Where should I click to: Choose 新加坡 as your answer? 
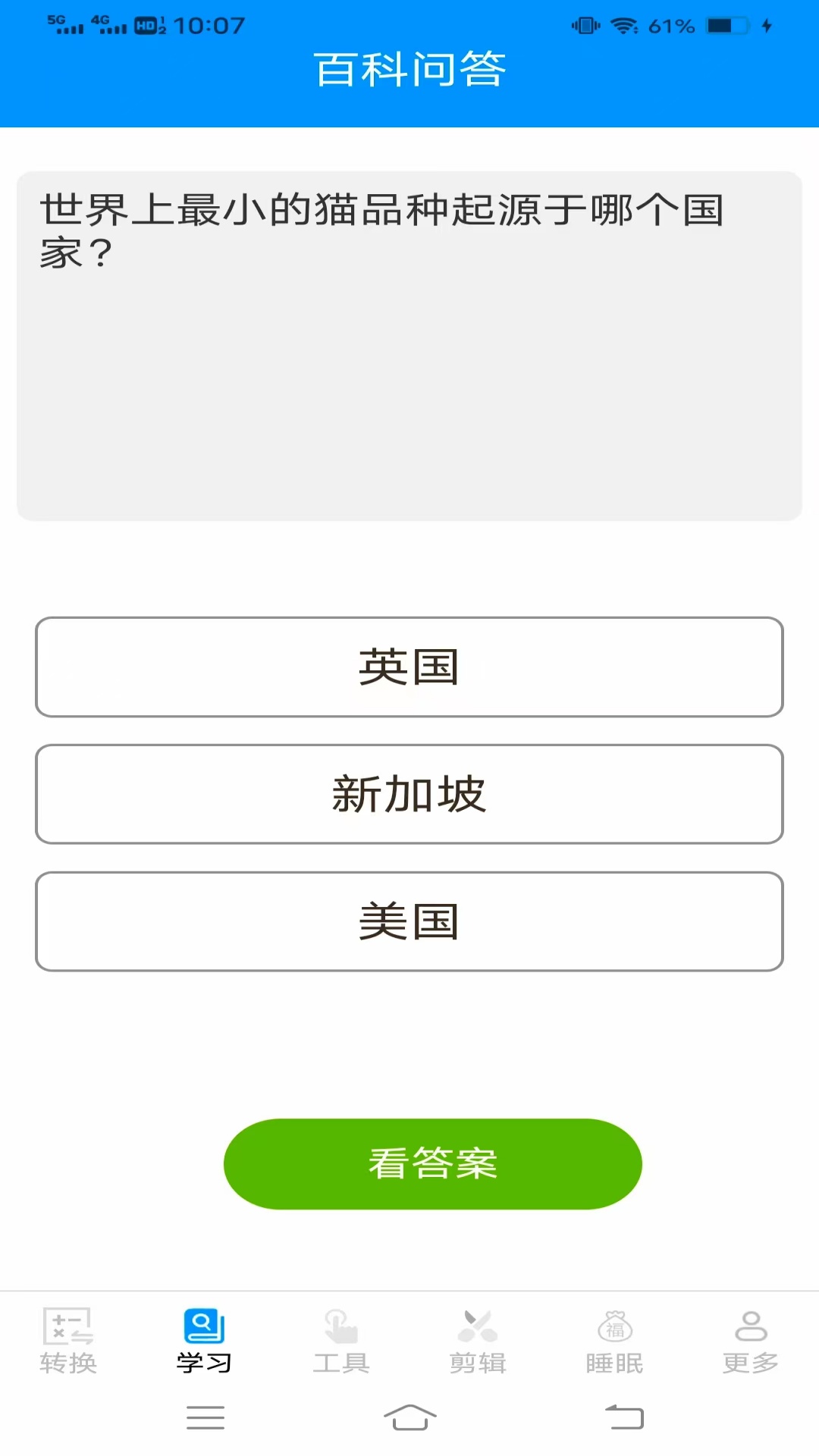point(409,793)
